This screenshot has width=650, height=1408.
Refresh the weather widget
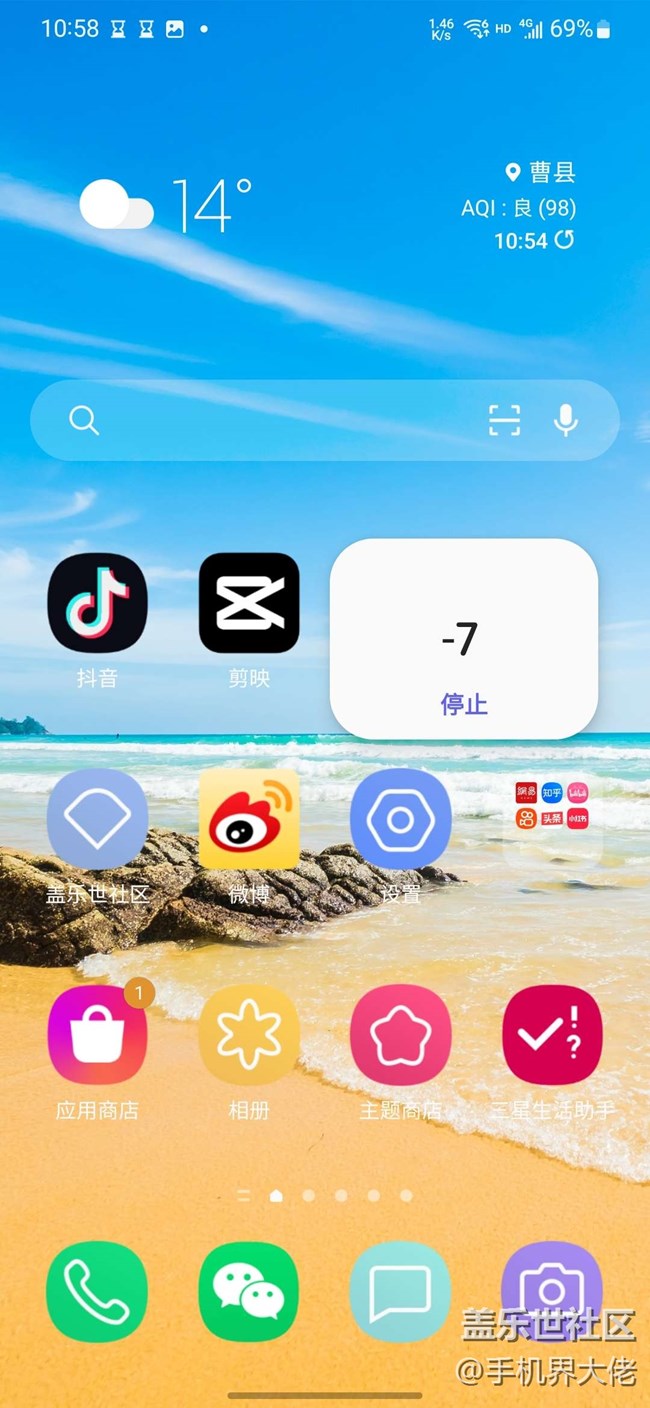(565, 240)
